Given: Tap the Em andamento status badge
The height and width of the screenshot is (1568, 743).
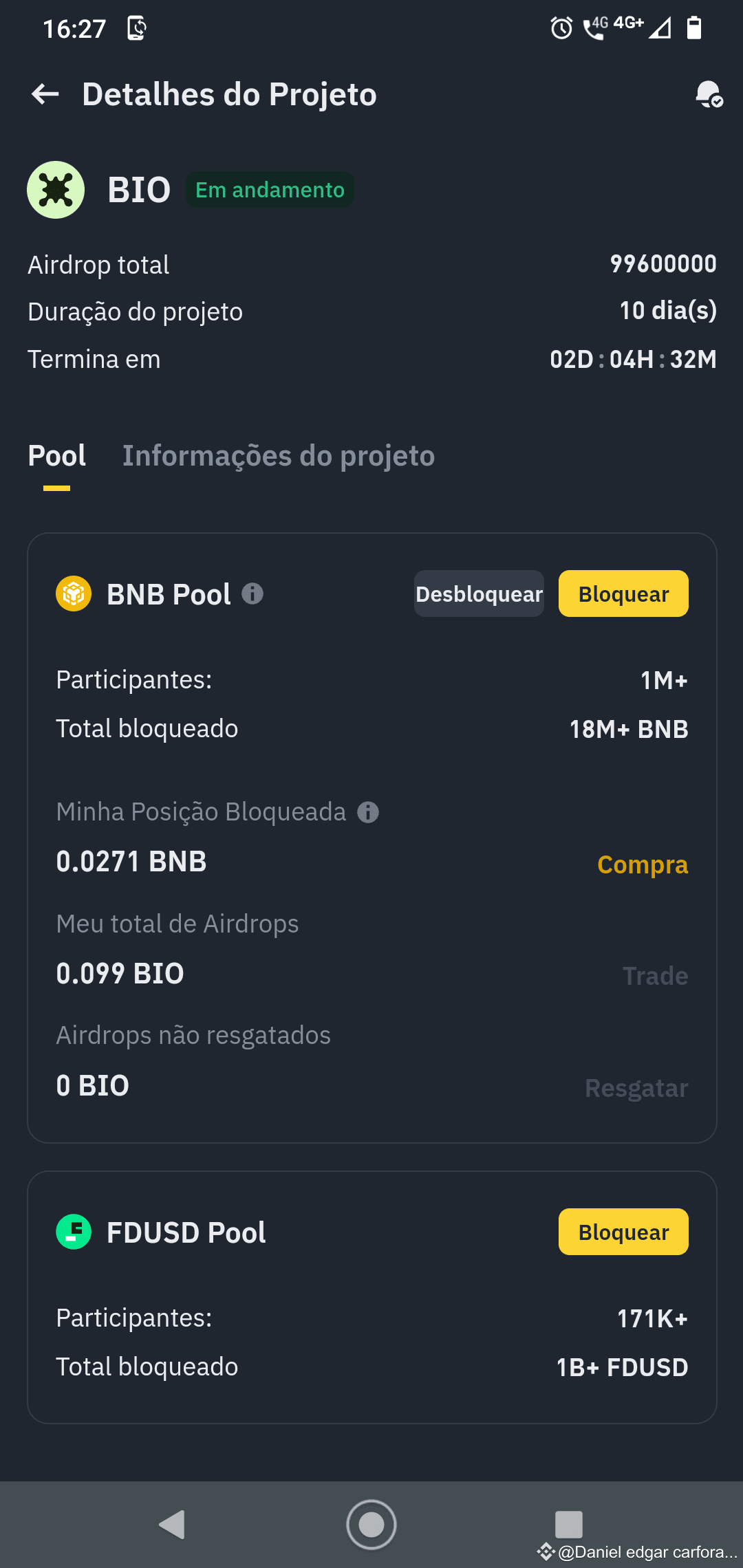Looking at the screenshot, I should pyautogui.click(x=270, y=189).
